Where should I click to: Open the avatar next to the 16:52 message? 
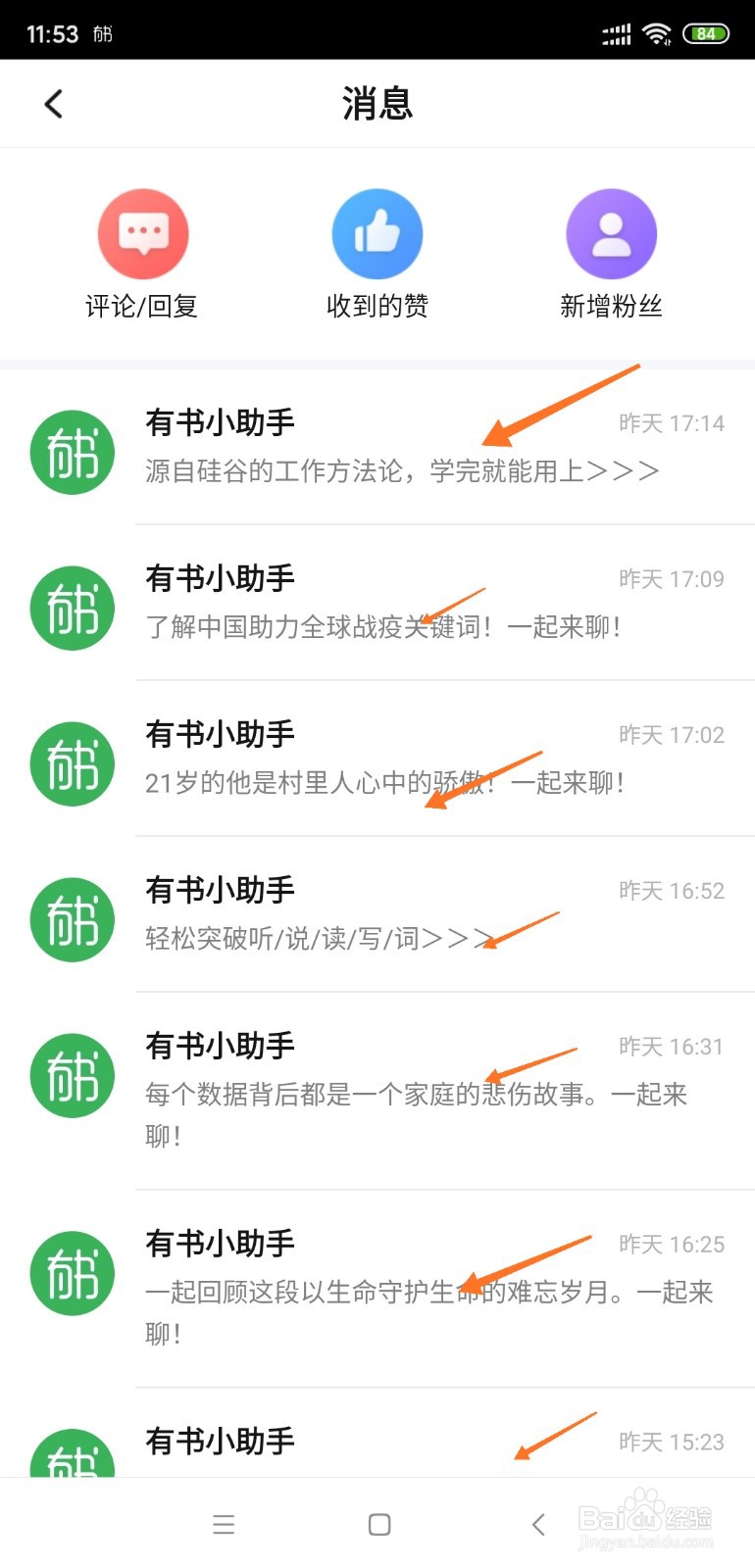coord(72,919)
